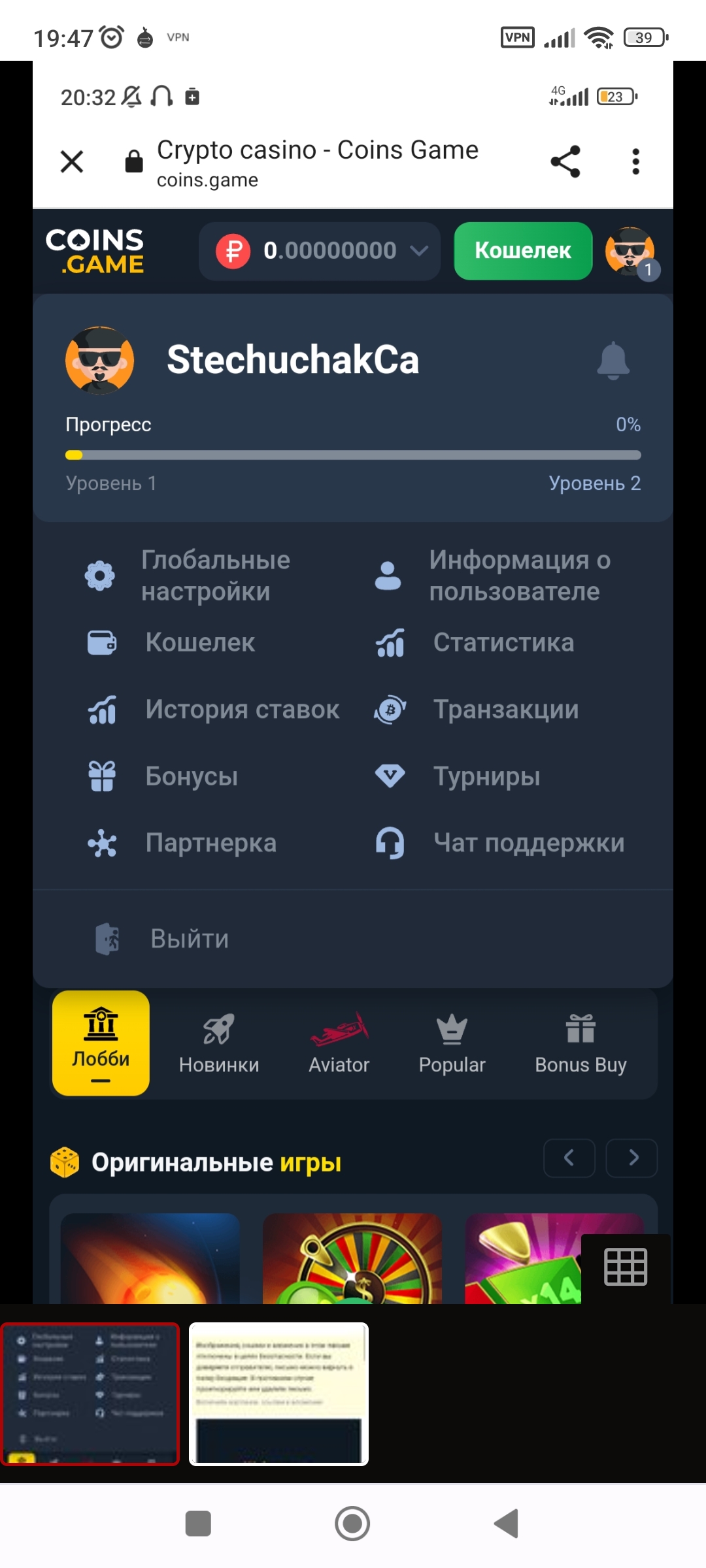Go back with the system back button
This screenshot has width=706, height=1568.
click(x=507, y=1524)
